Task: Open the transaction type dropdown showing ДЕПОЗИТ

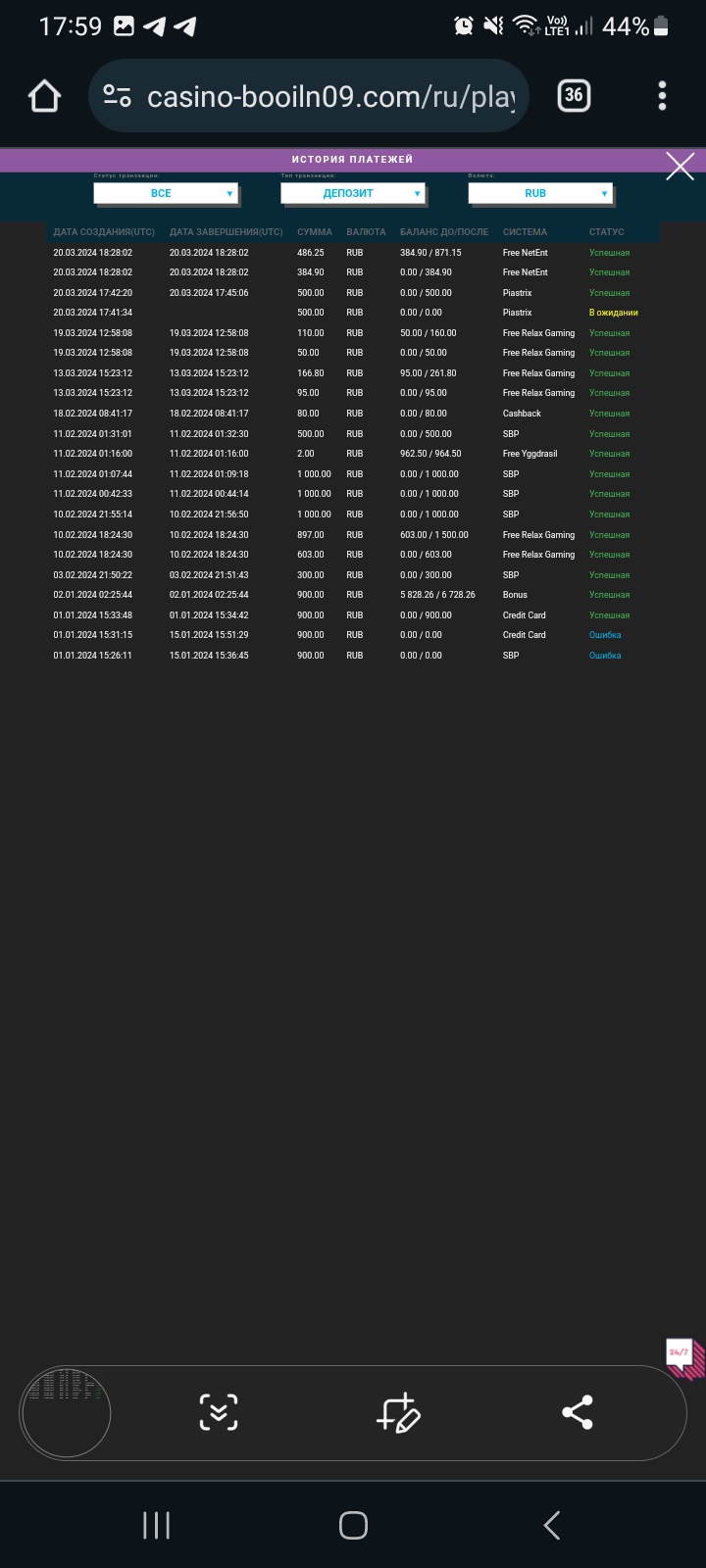Action: point(353,193)
